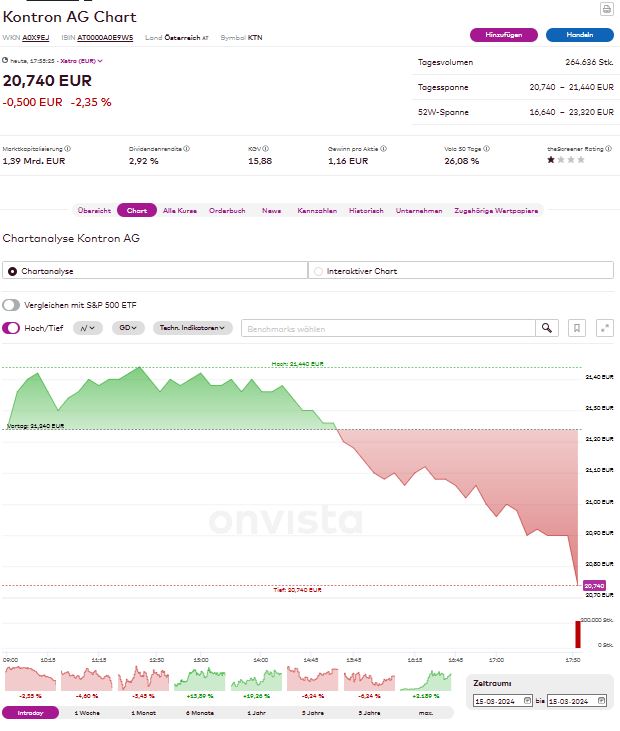Open the Übersicht tab
This screenshot has height=731, width=620.
tap(94, 211)
